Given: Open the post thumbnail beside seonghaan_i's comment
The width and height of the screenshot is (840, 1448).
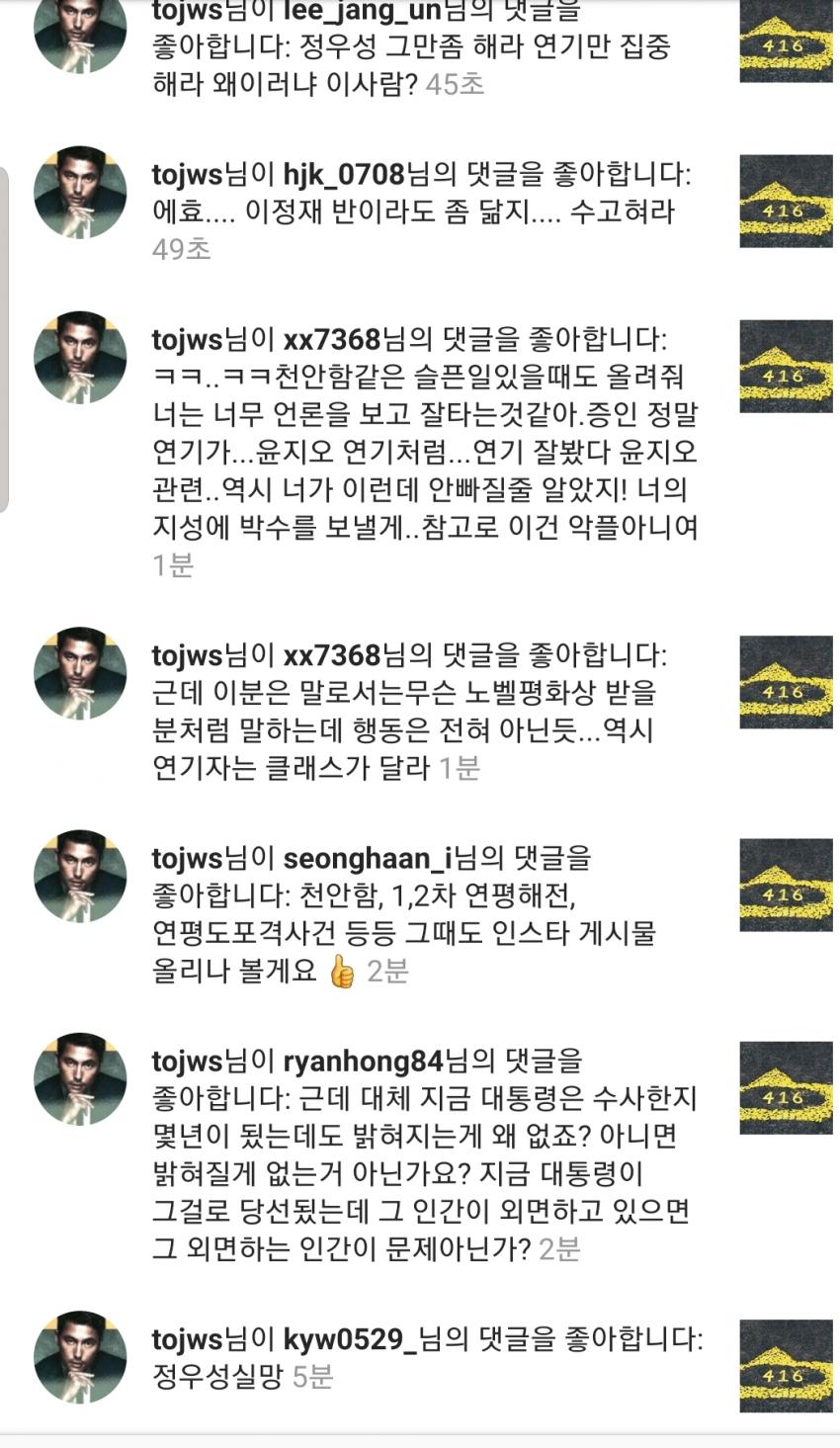Looking at the screenshot, I should [x=786, y=886].
